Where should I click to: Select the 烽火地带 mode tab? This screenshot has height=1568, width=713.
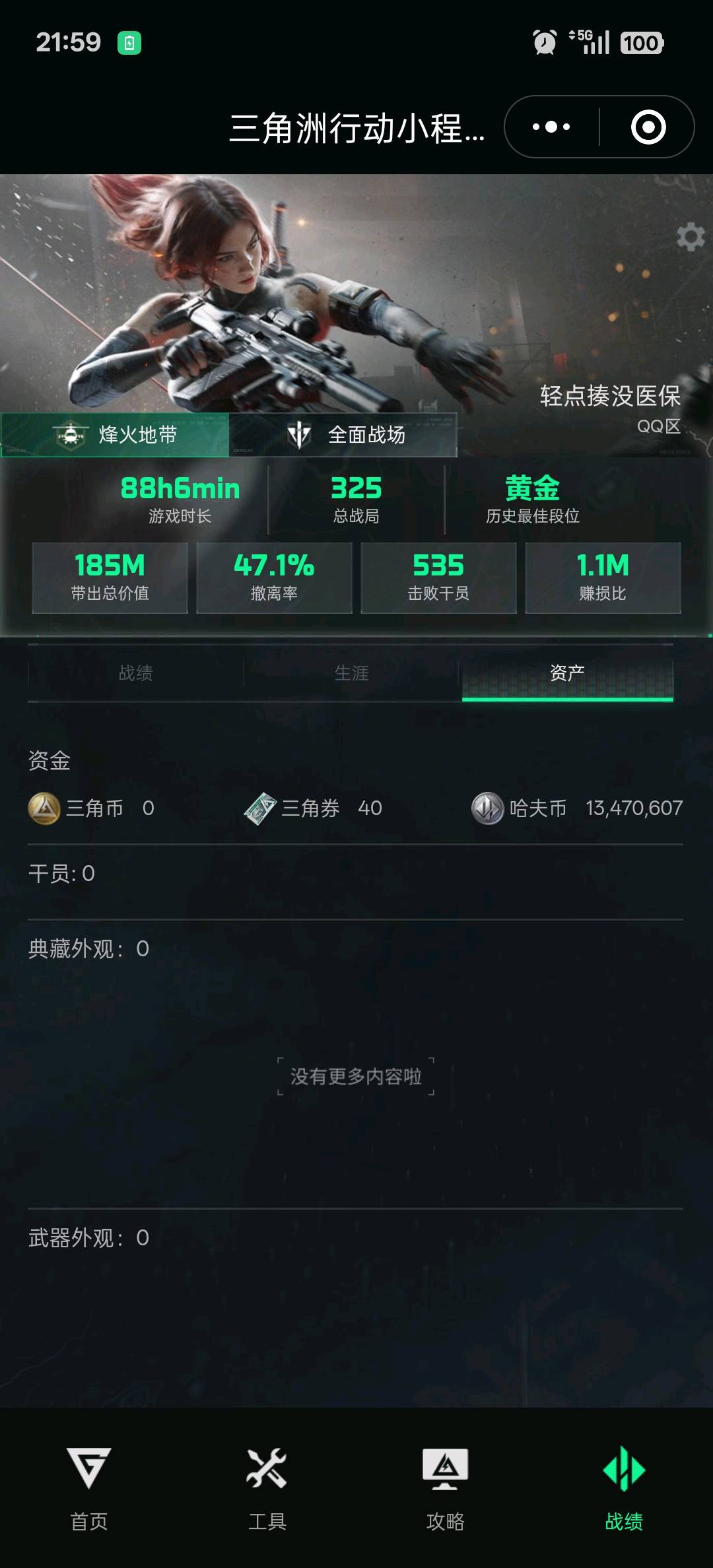(x=115, y=435)
